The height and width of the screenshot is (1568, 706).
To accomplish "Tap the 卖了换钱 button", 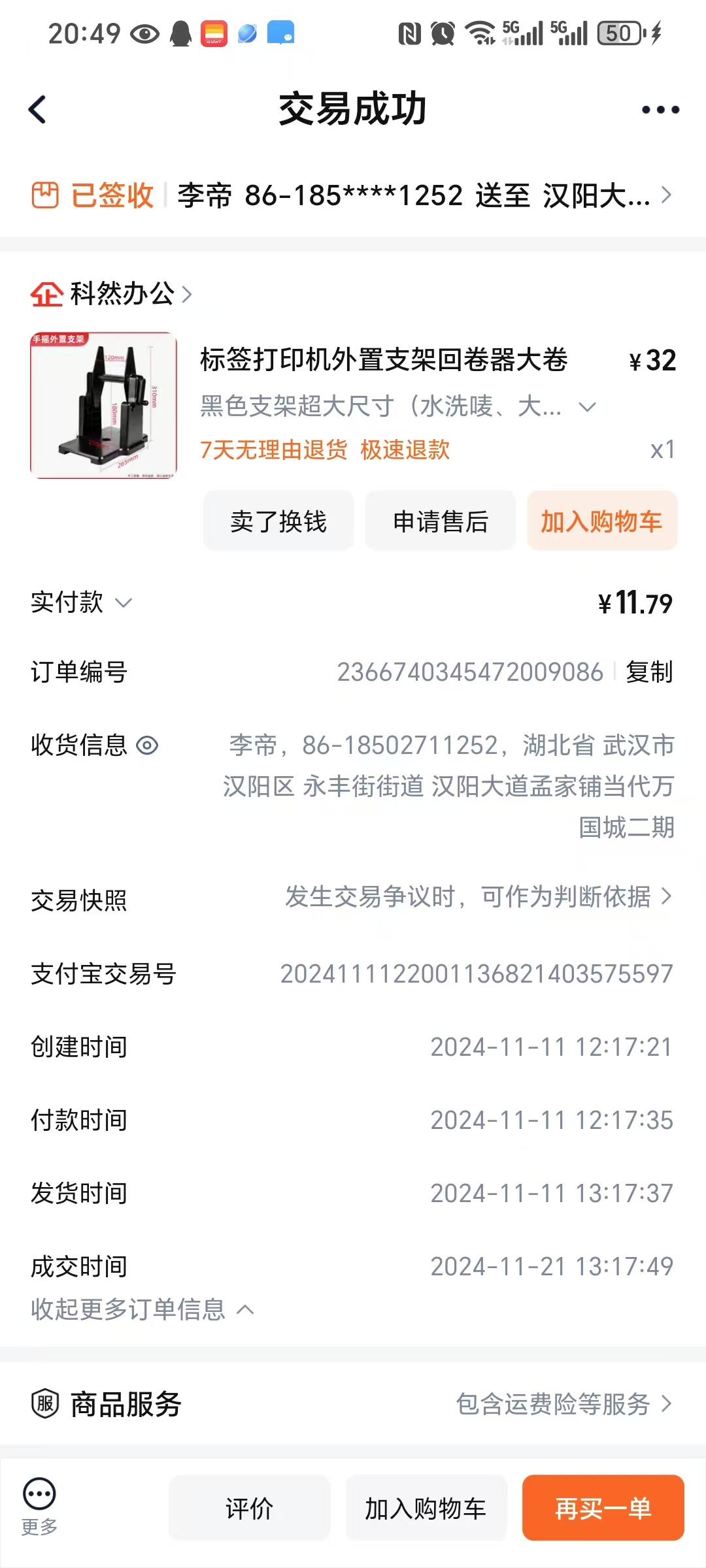I will [x=278, y=521].
